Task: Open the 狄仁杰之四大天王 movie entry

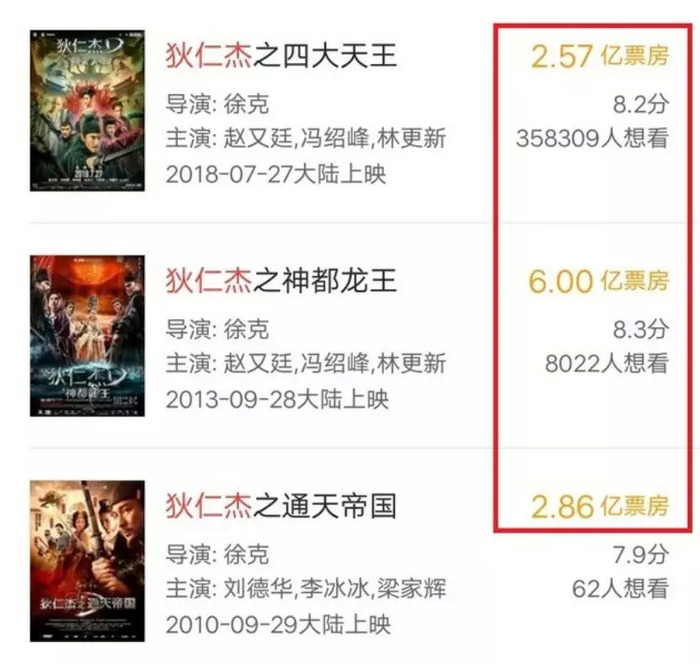Action: (x=281, y=55)
